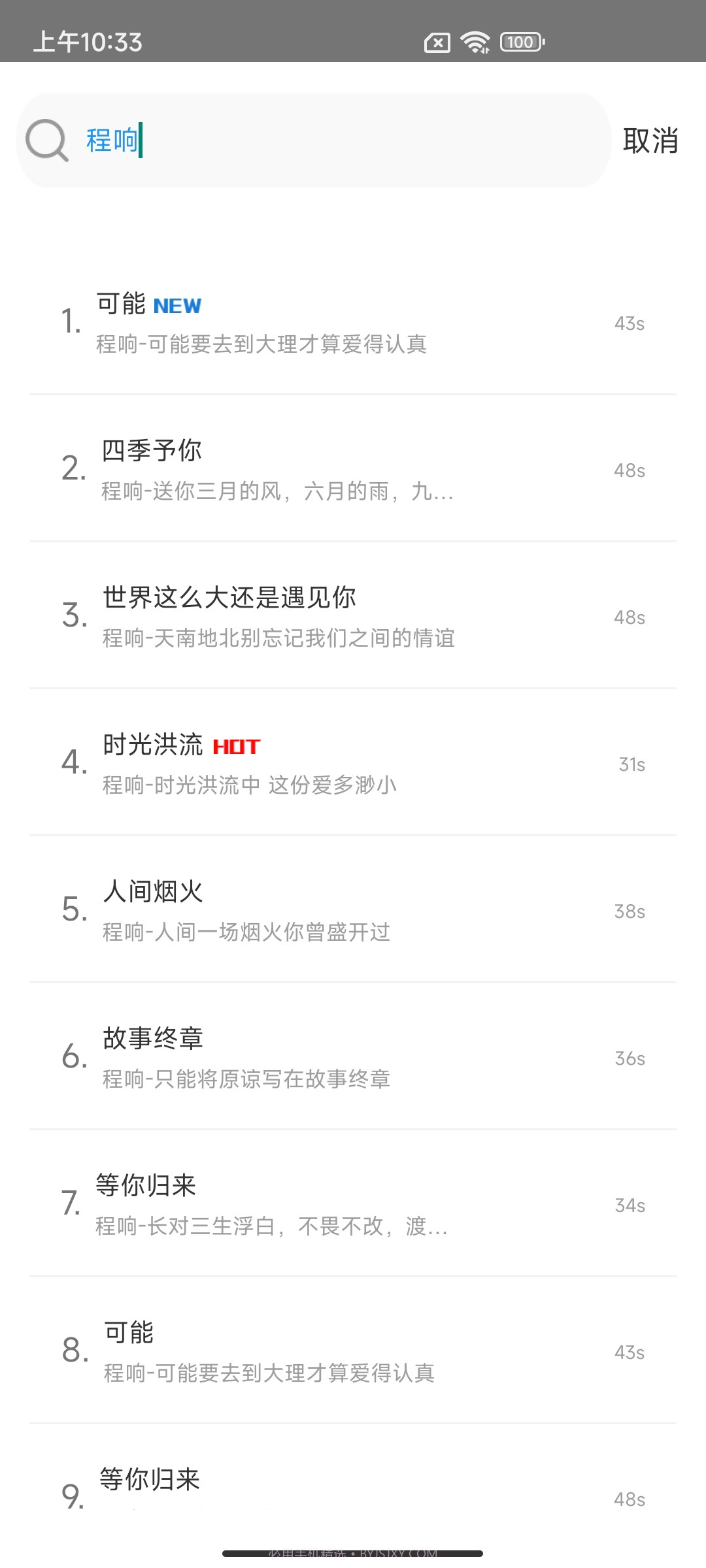Tap the 43s duration of song 可能
This screenshot has width=706, height=1568.
pos(630,323)
